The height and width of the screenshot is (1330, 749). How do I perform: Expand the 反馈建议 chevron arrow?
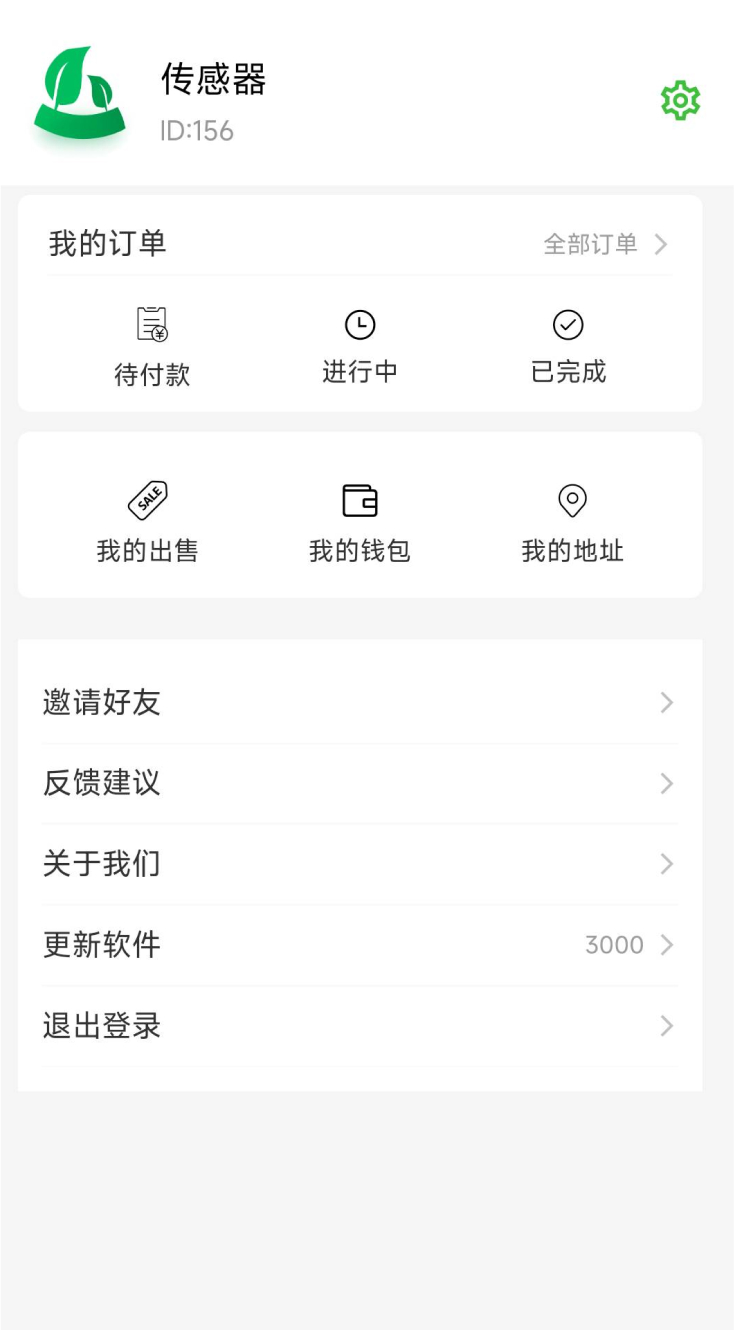pos(666,784)
